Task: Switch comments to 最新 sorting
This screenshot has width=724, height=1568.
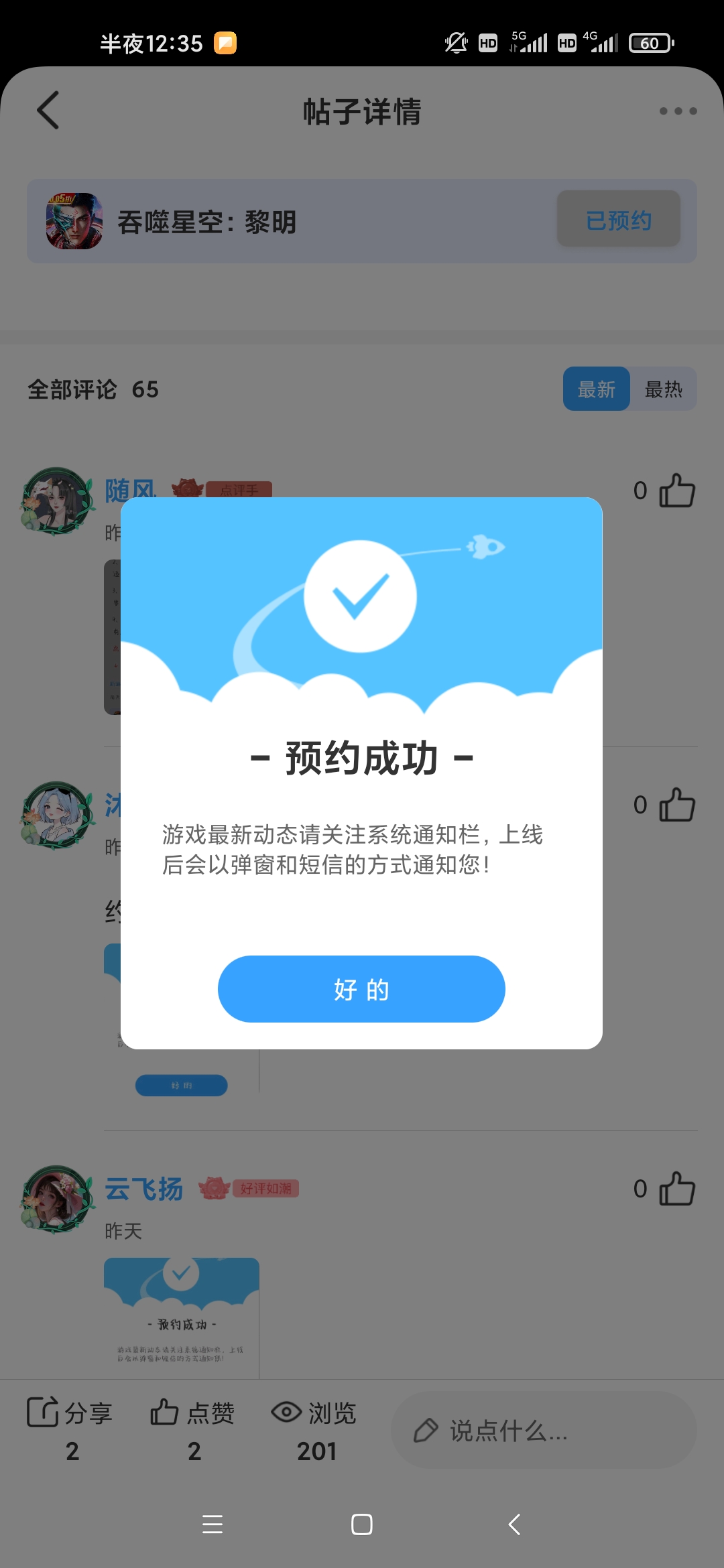Action: click(596, 389)
